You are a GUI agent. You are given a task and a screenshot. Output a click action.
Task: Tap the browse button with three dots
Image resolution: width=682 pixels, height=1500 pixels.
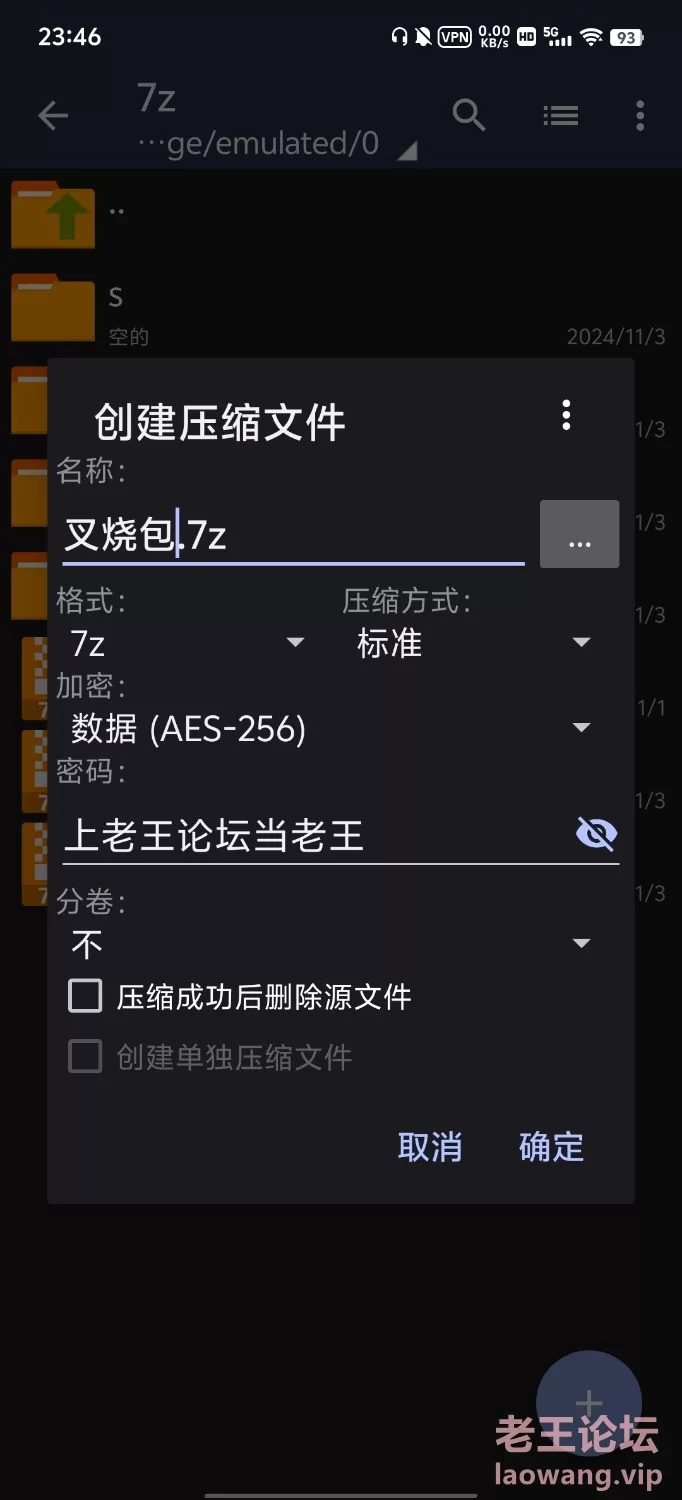pos(579,535)
